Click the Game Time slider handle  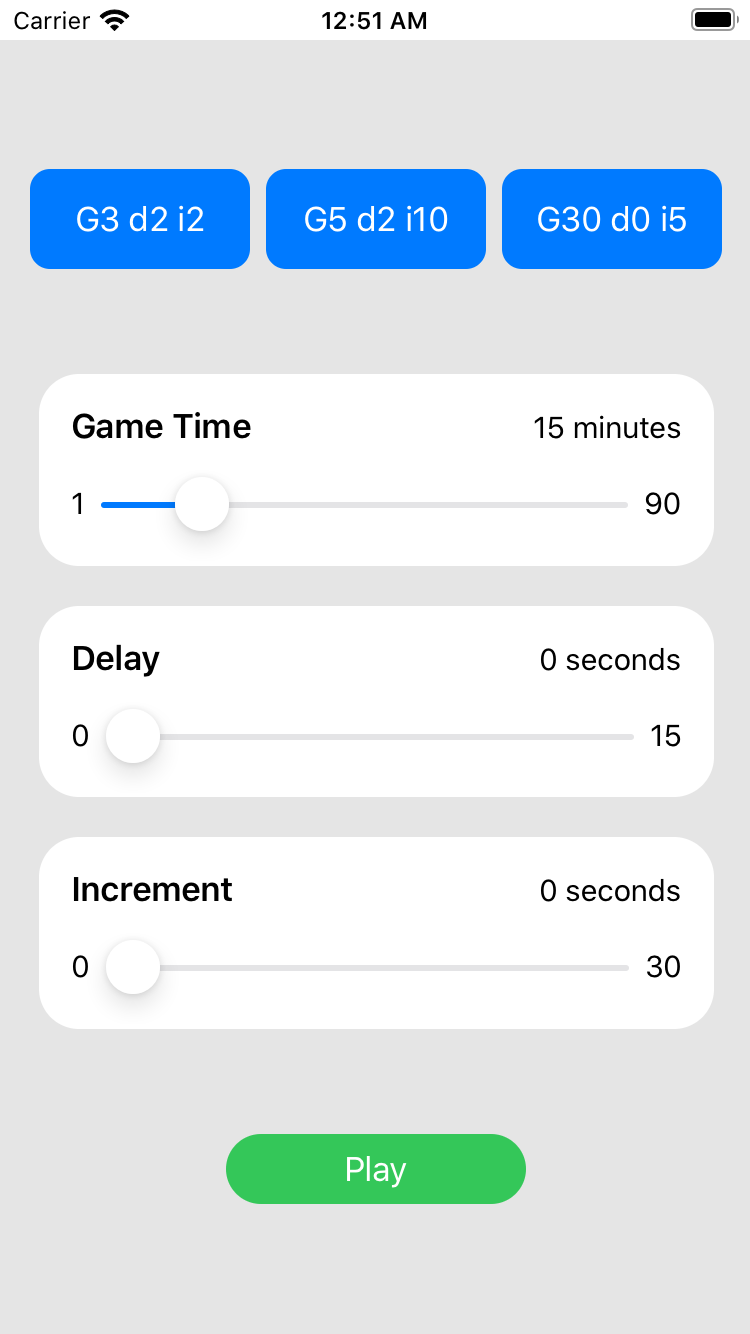[x=201, y=504]
